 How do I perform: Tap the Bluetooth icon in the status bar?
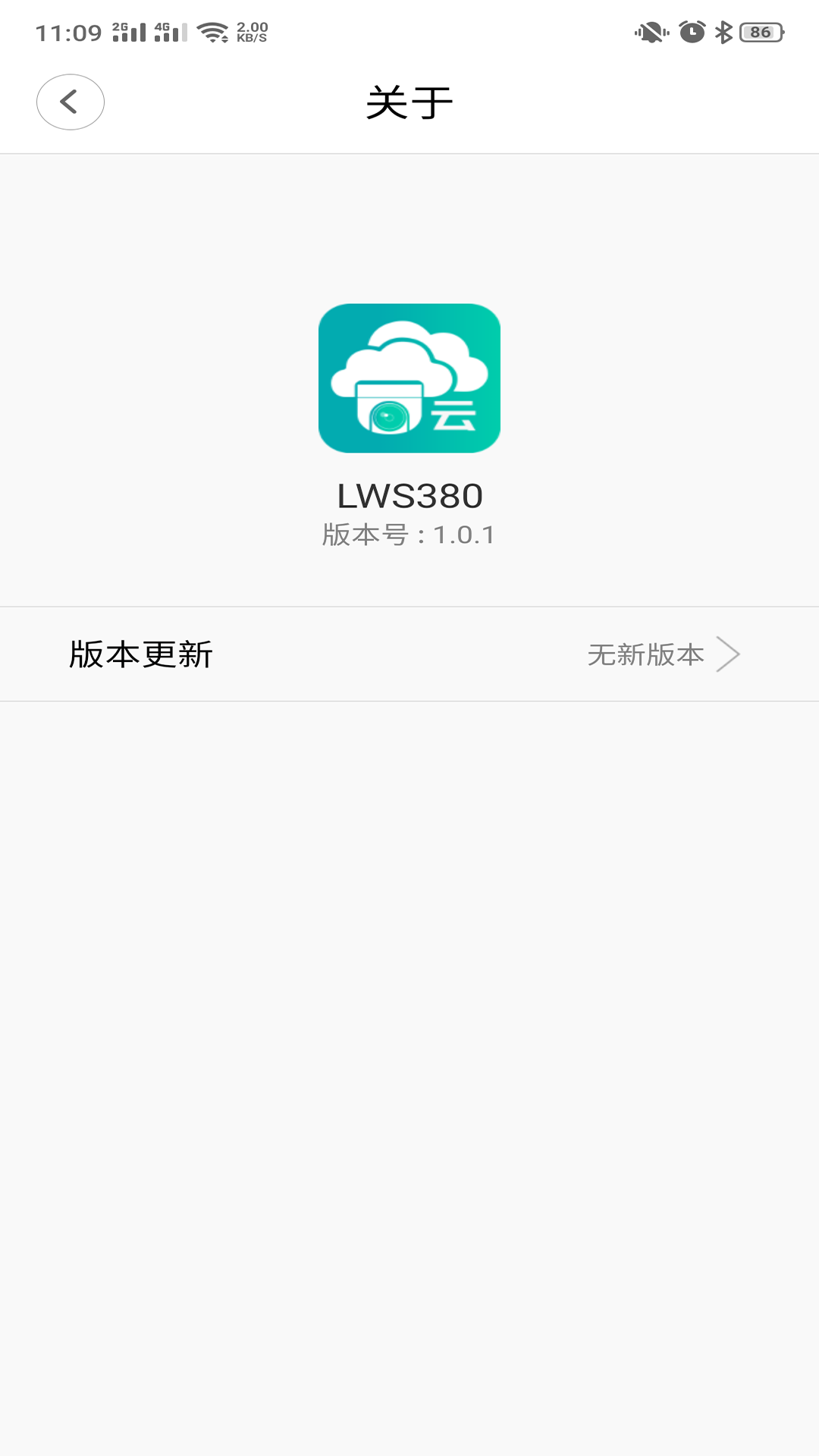723,32
